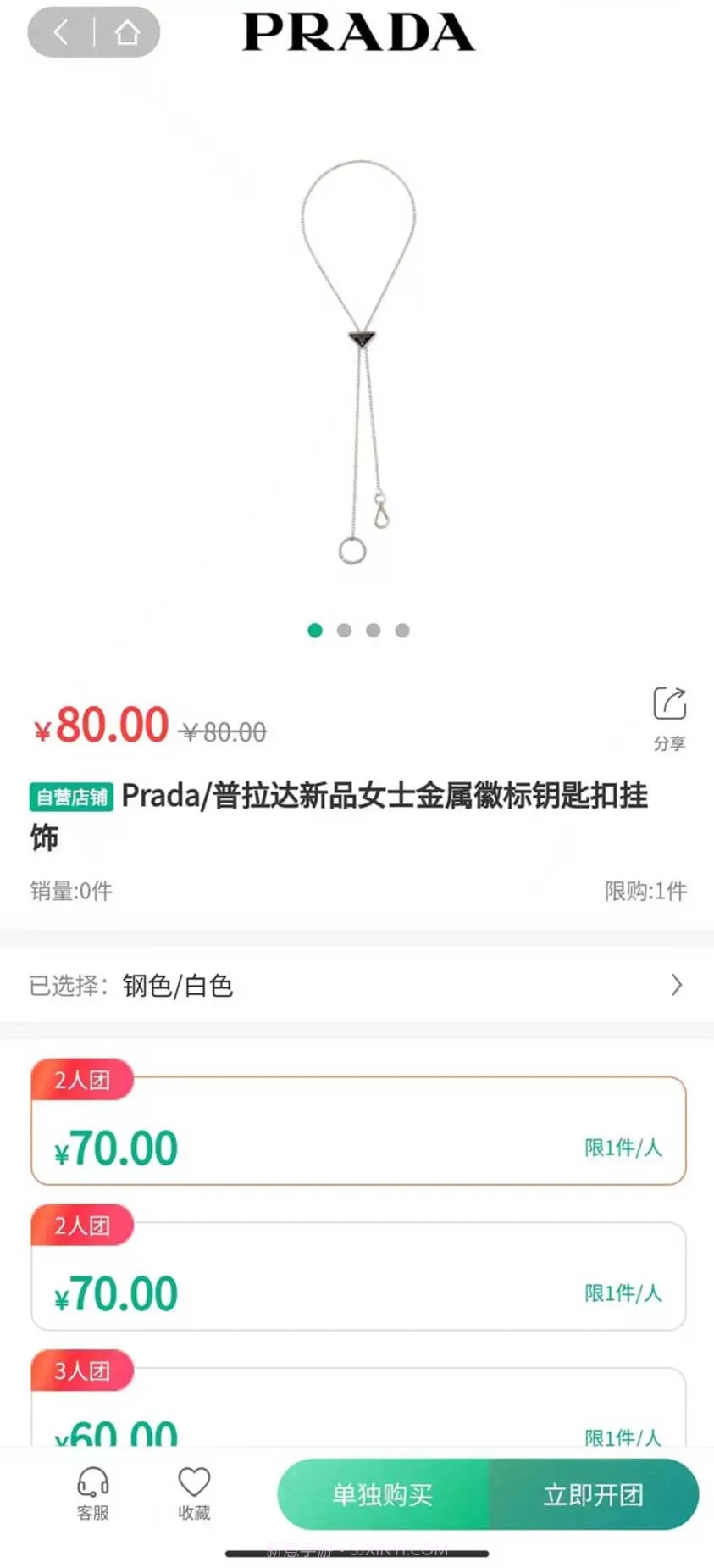Select the second ¥70.00 group card
714x1568 pixels.
click(x=357, y=1276)
